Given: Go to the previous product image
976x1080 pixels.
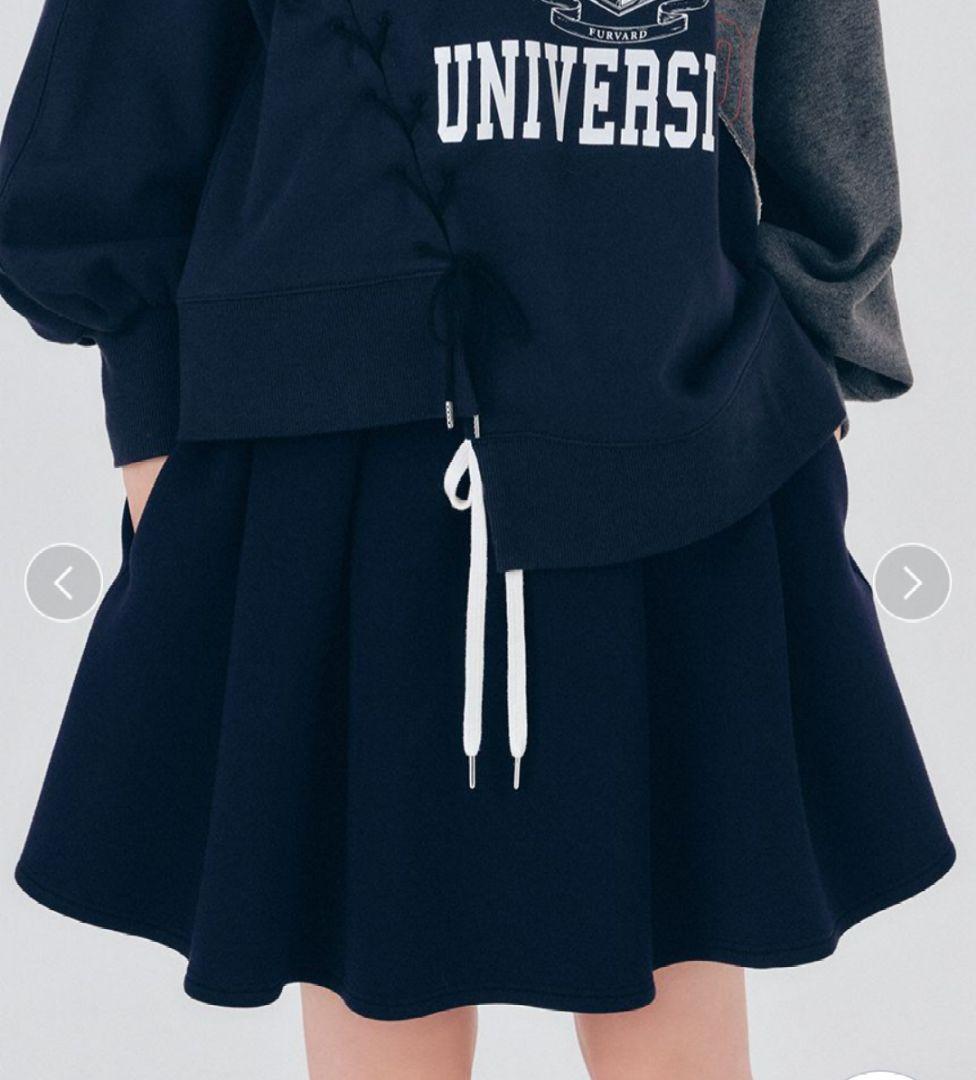Looking at the screenshot, I should tap(63, 582).
